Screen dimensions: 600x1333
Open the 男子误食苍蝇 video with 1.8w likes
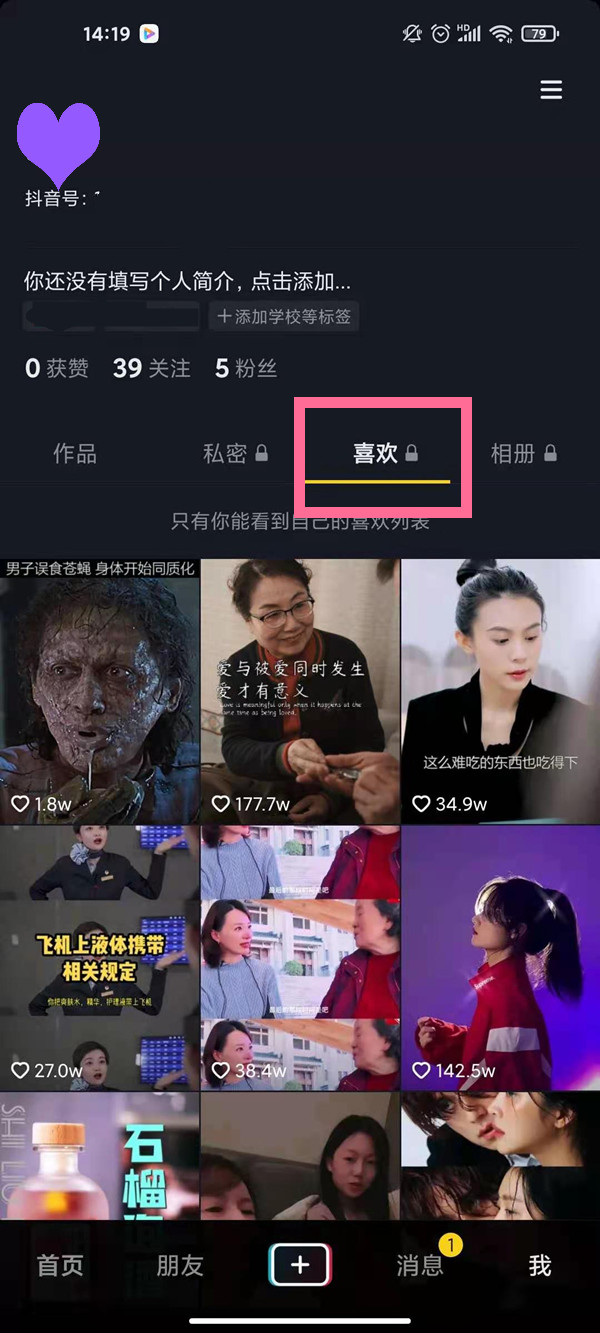pyautogui.click(x=99, y=690)
